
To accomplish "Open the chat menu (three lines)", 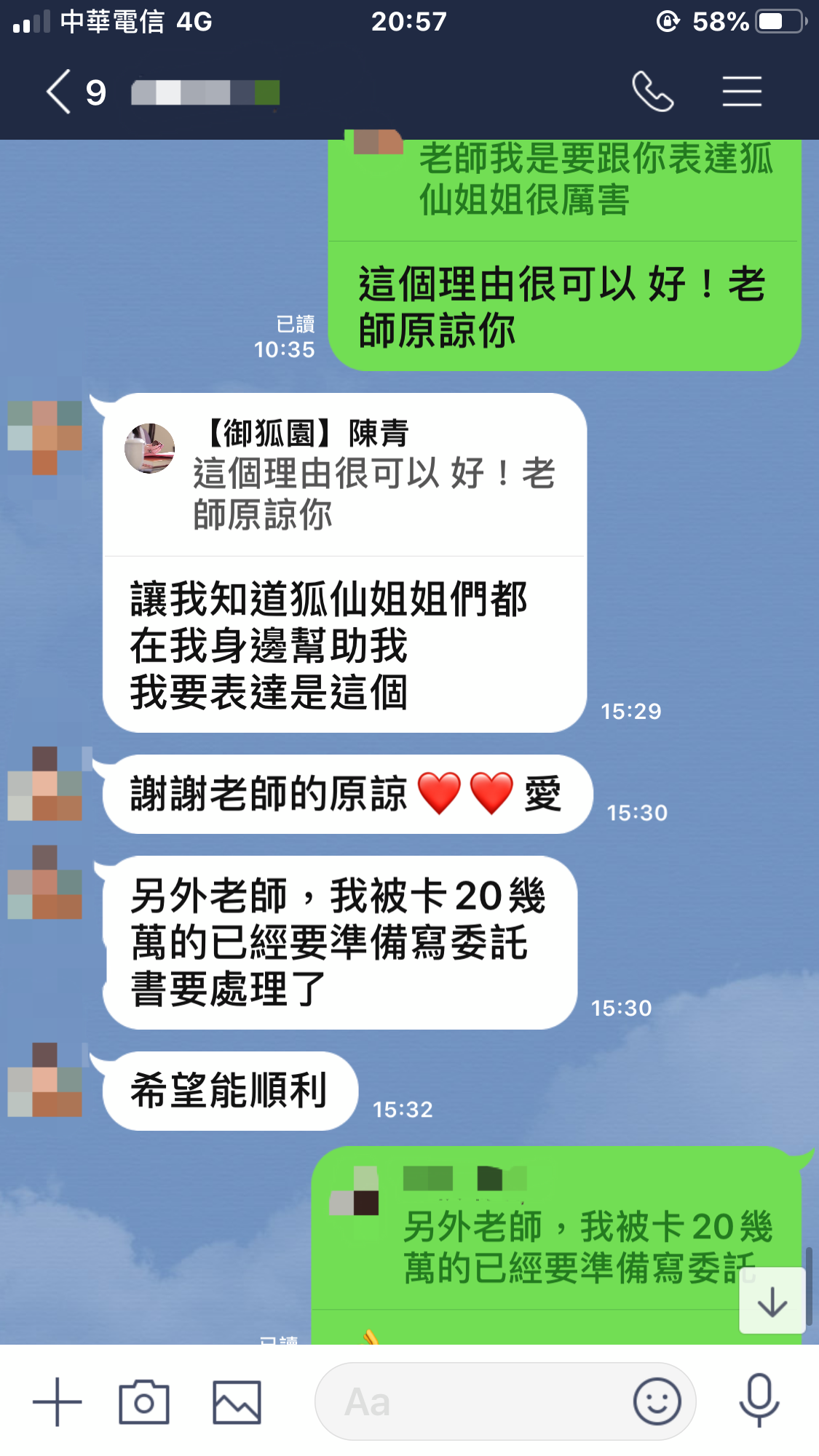I will click(x=742, y=92).
